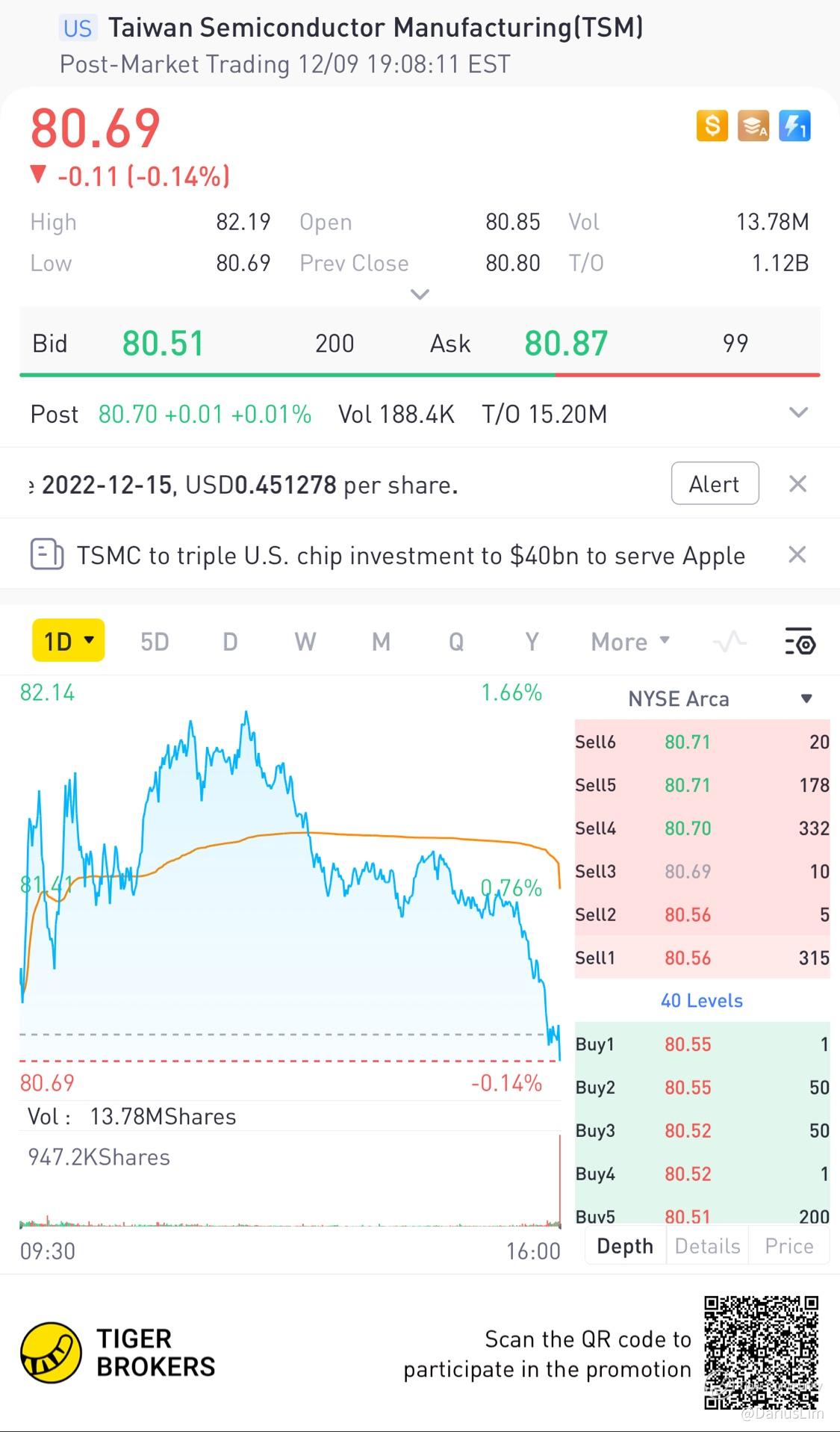
Task: Tap the orange dollar sign icon
Action: (x=712, y=125)
